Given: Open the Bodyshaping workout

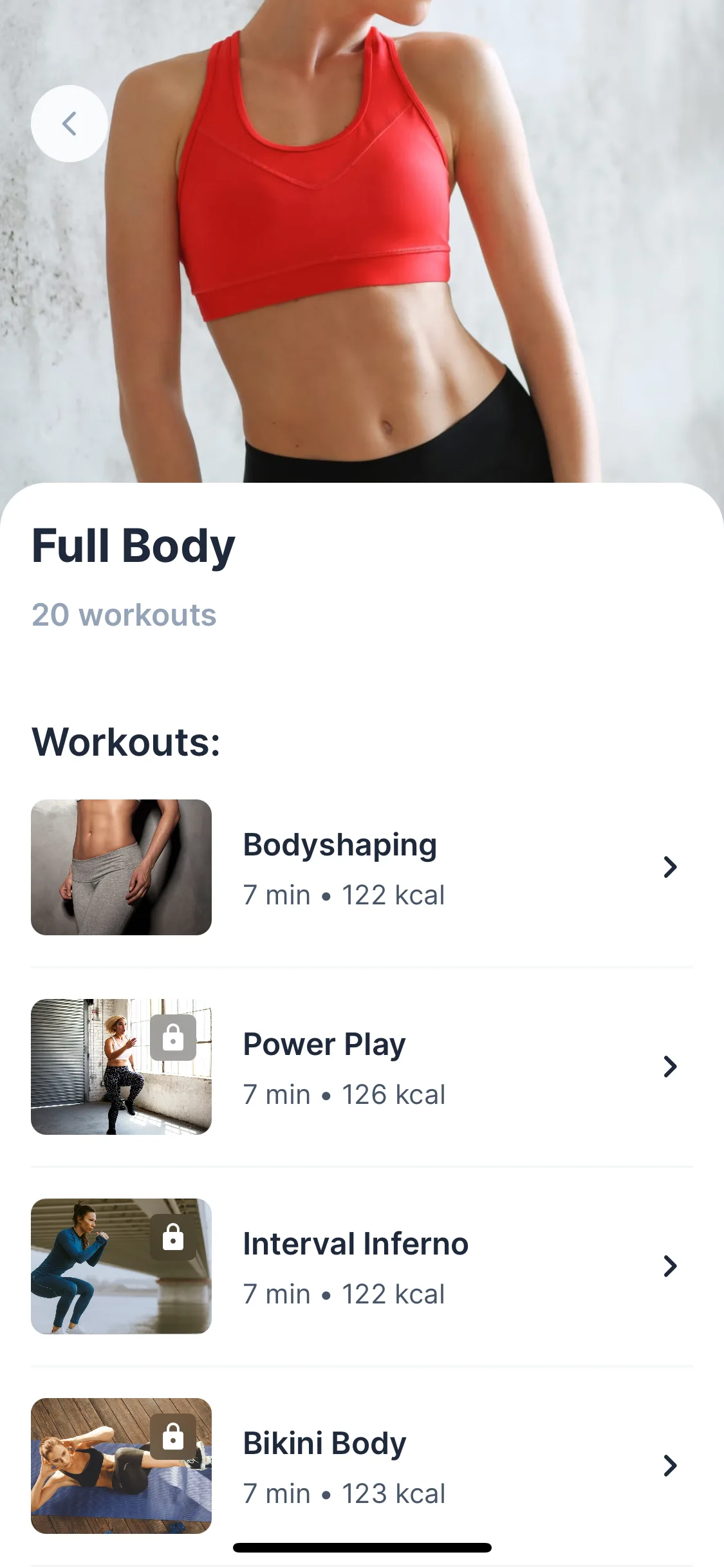Looking at the screenshot, I should point(362,867).
